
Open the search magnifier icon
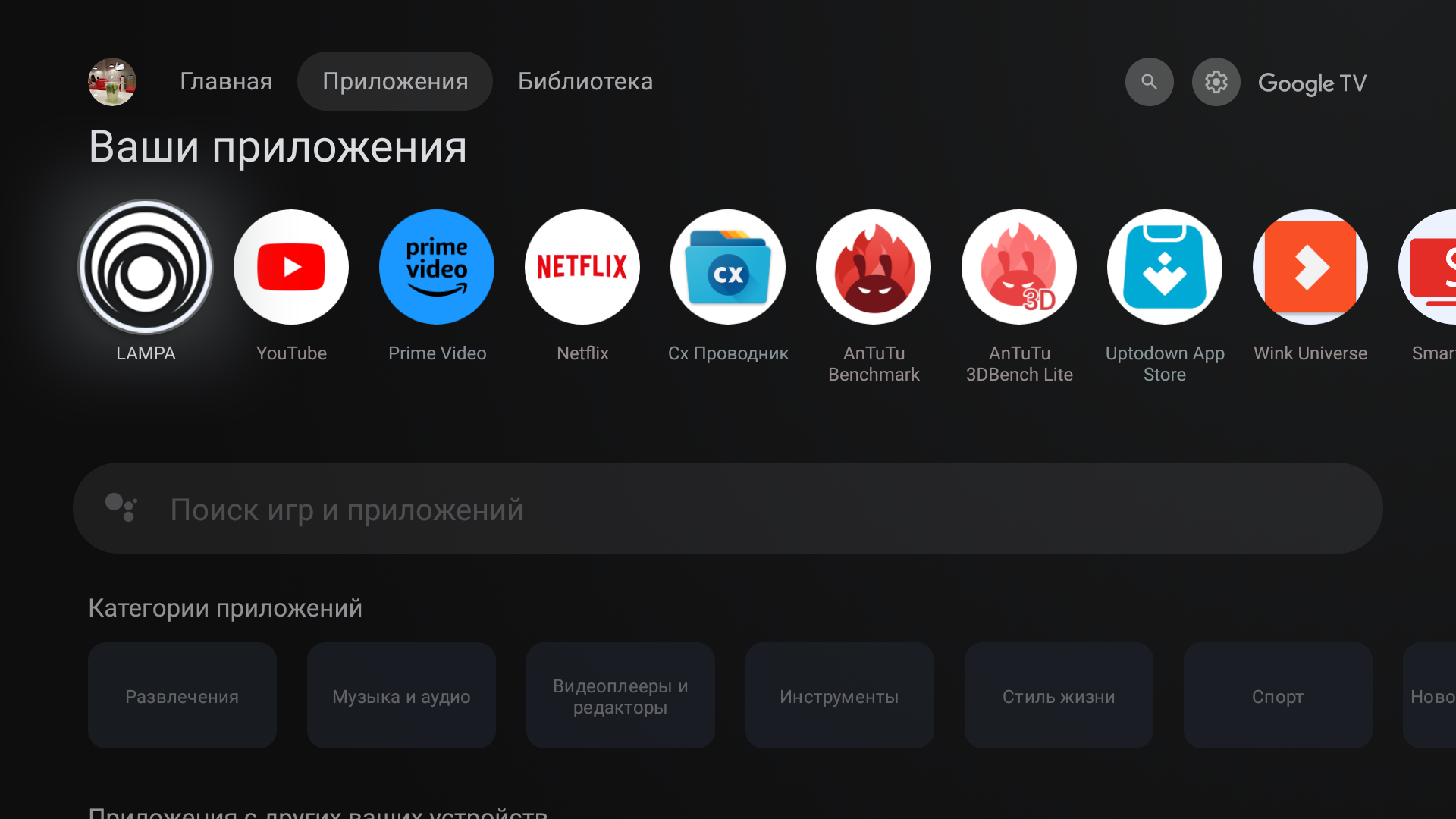pyautogui.click(x=1149, y=82)
